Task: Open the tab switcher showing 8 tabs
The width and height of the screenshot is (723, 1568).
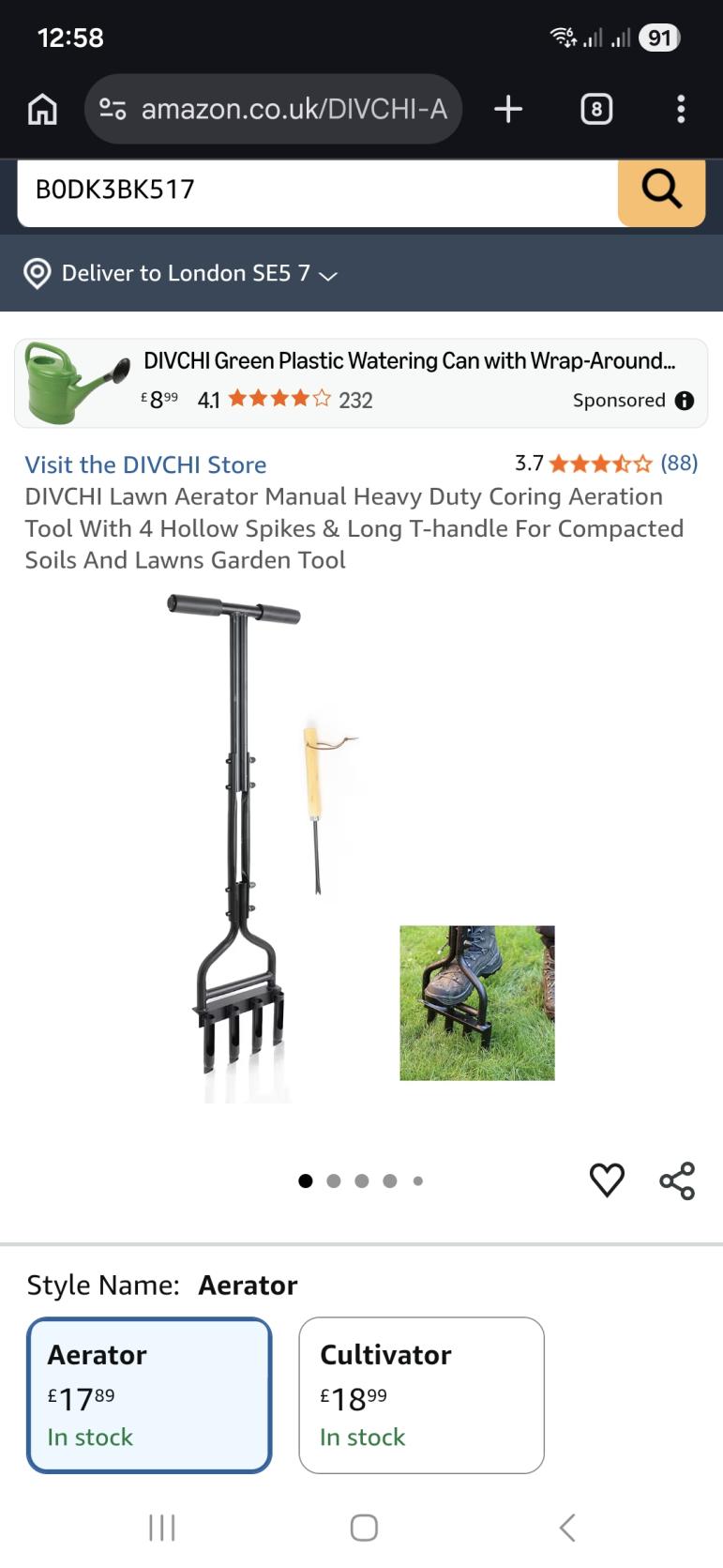Action: pyautogui.click(x=596, y=110)
